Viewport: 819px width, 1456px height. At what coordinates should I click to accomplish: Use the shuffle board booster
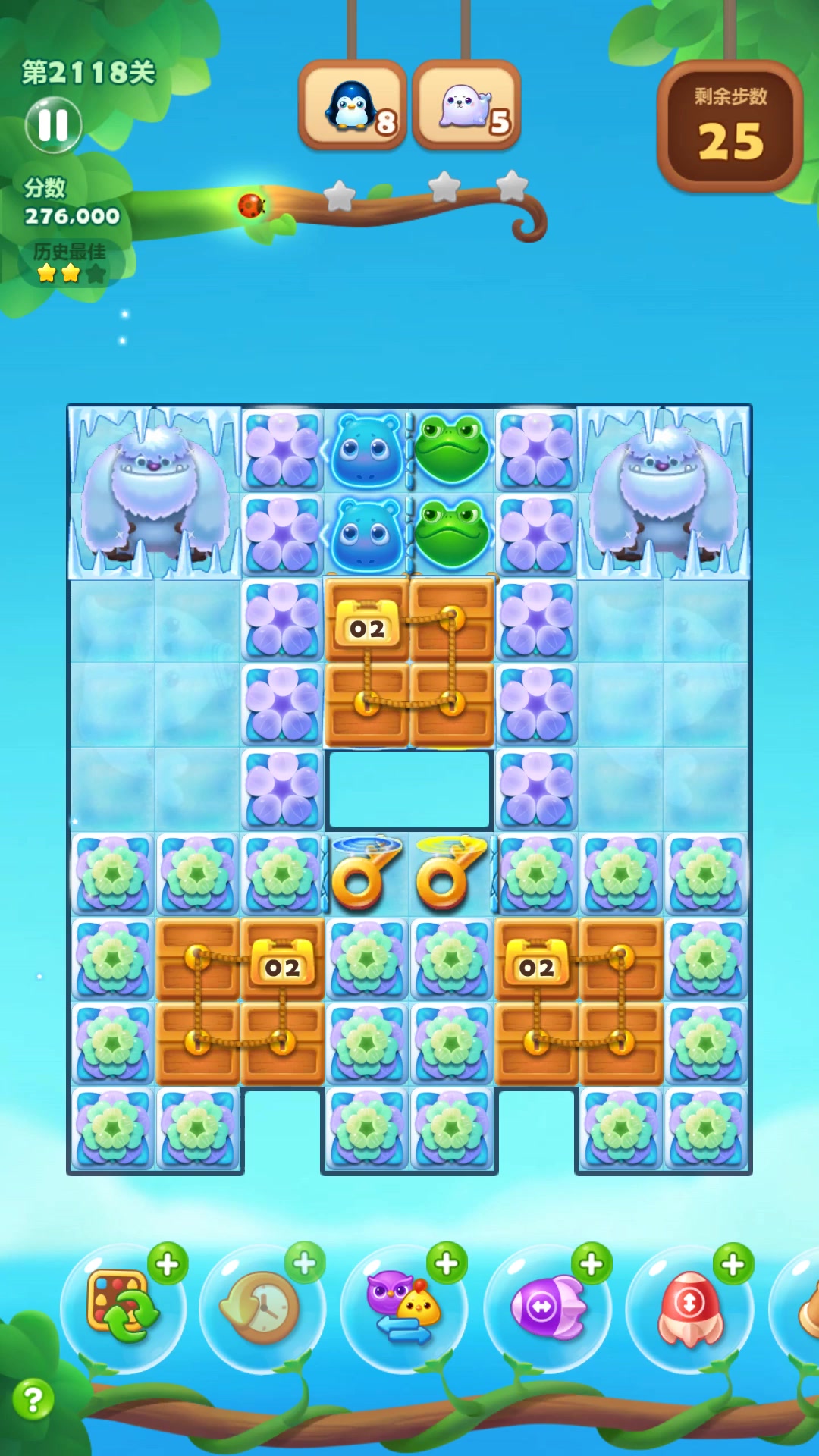(x=123, y=1306)
